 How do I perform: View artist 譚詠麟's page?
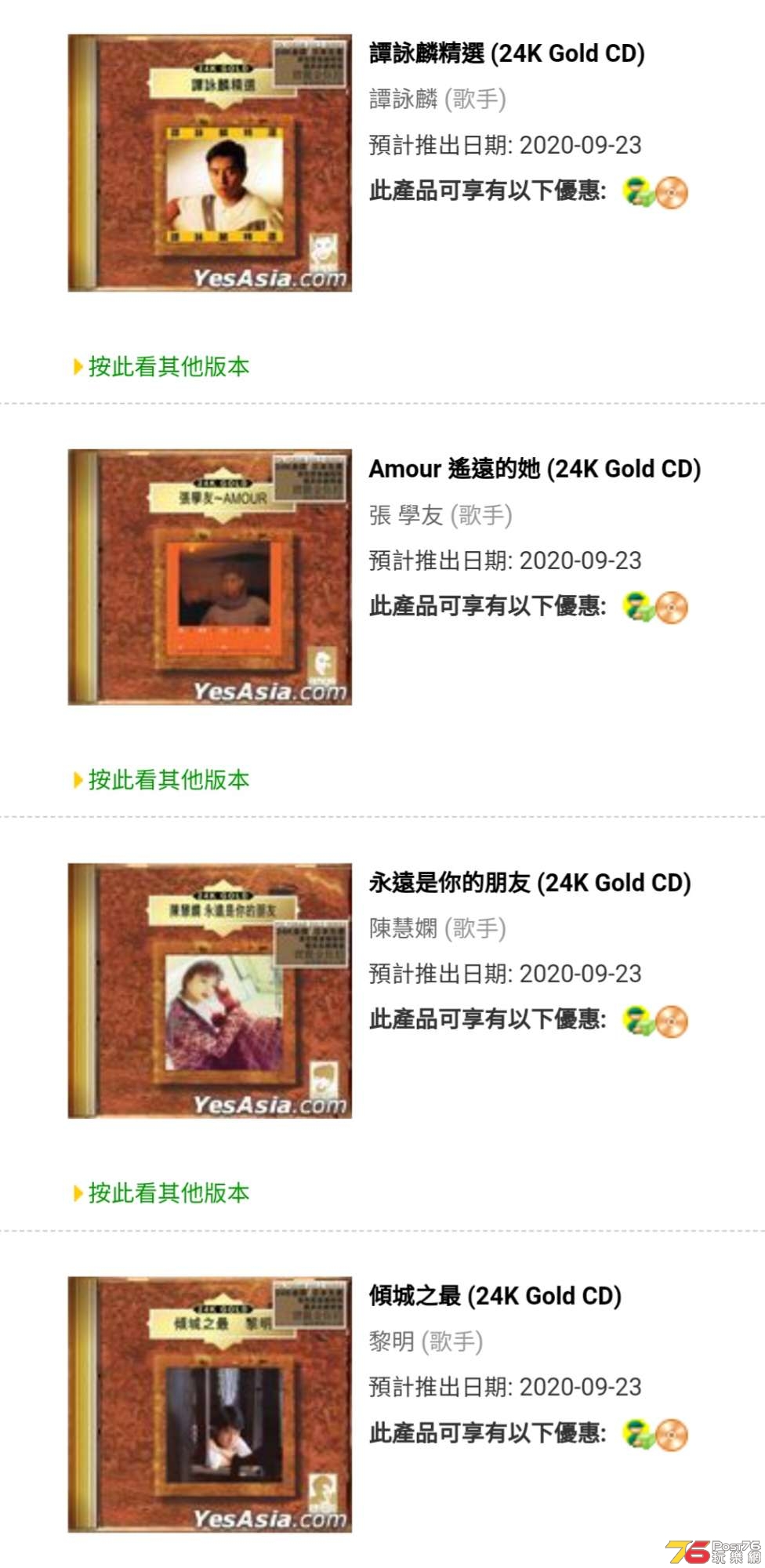click(x=404, y=100)
